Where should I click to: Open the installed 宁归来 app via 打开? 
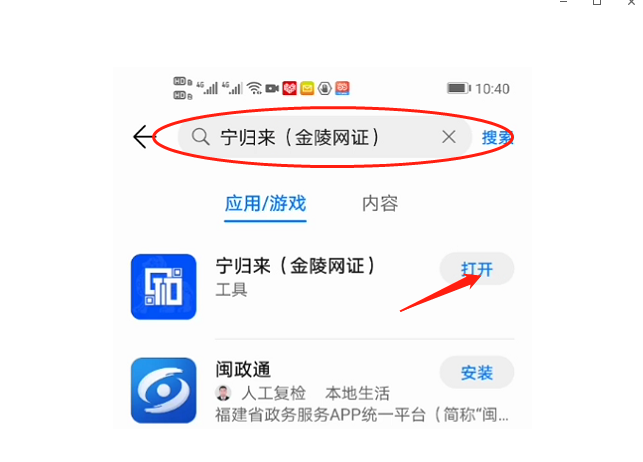[x=477, y=270]
